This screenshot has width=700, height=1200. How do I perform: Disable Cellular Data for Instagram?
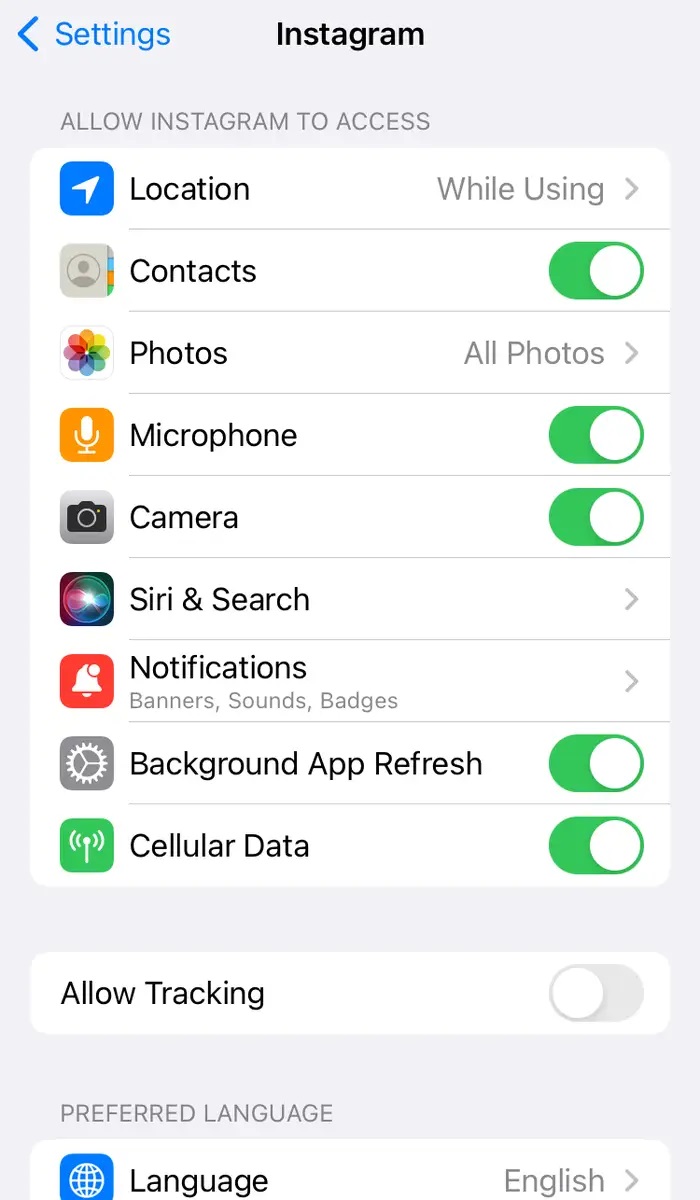click(x=595, y=845)
